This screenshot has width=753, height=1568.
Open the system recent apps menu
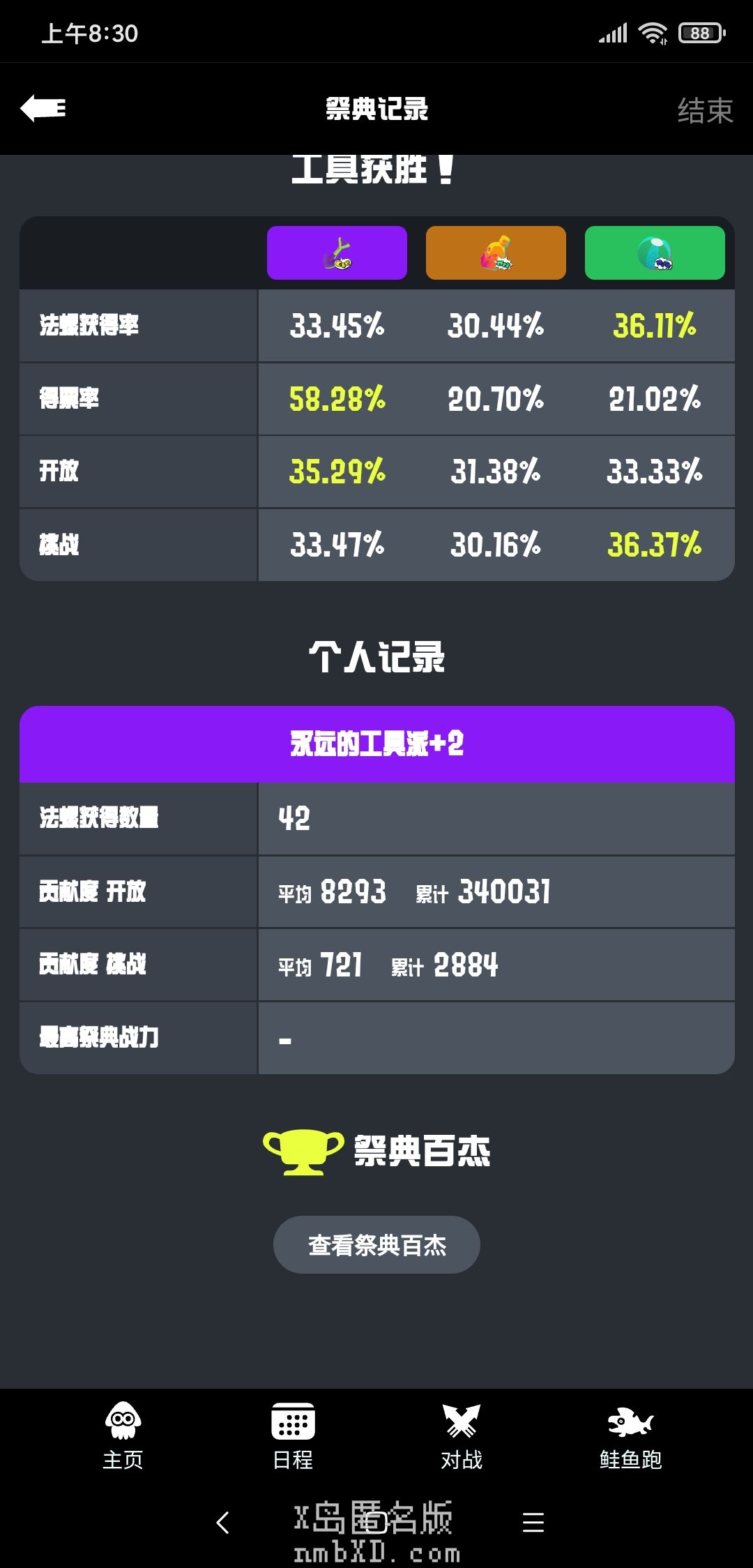533,1522
